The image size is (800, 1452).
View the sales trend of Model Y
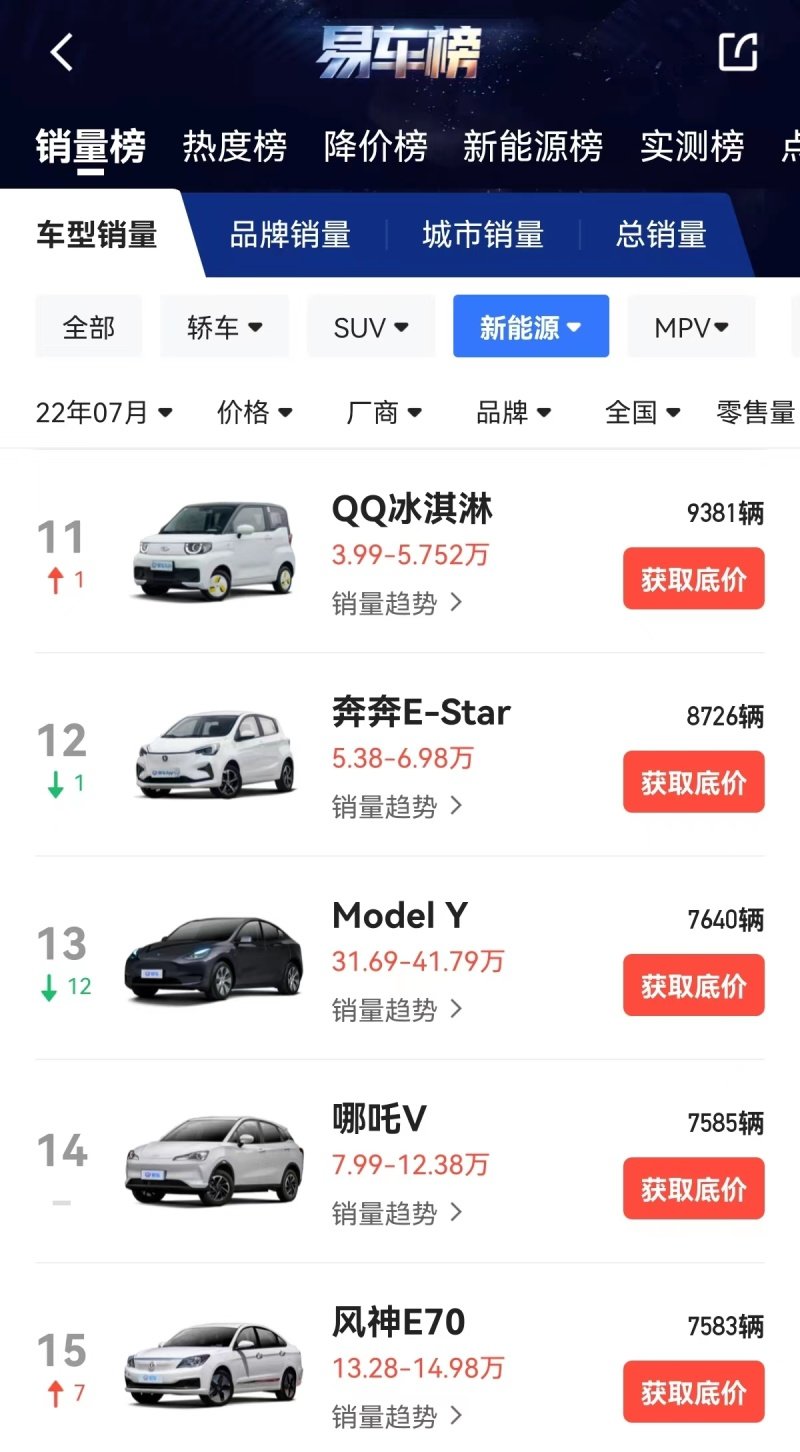(397, 1009)
